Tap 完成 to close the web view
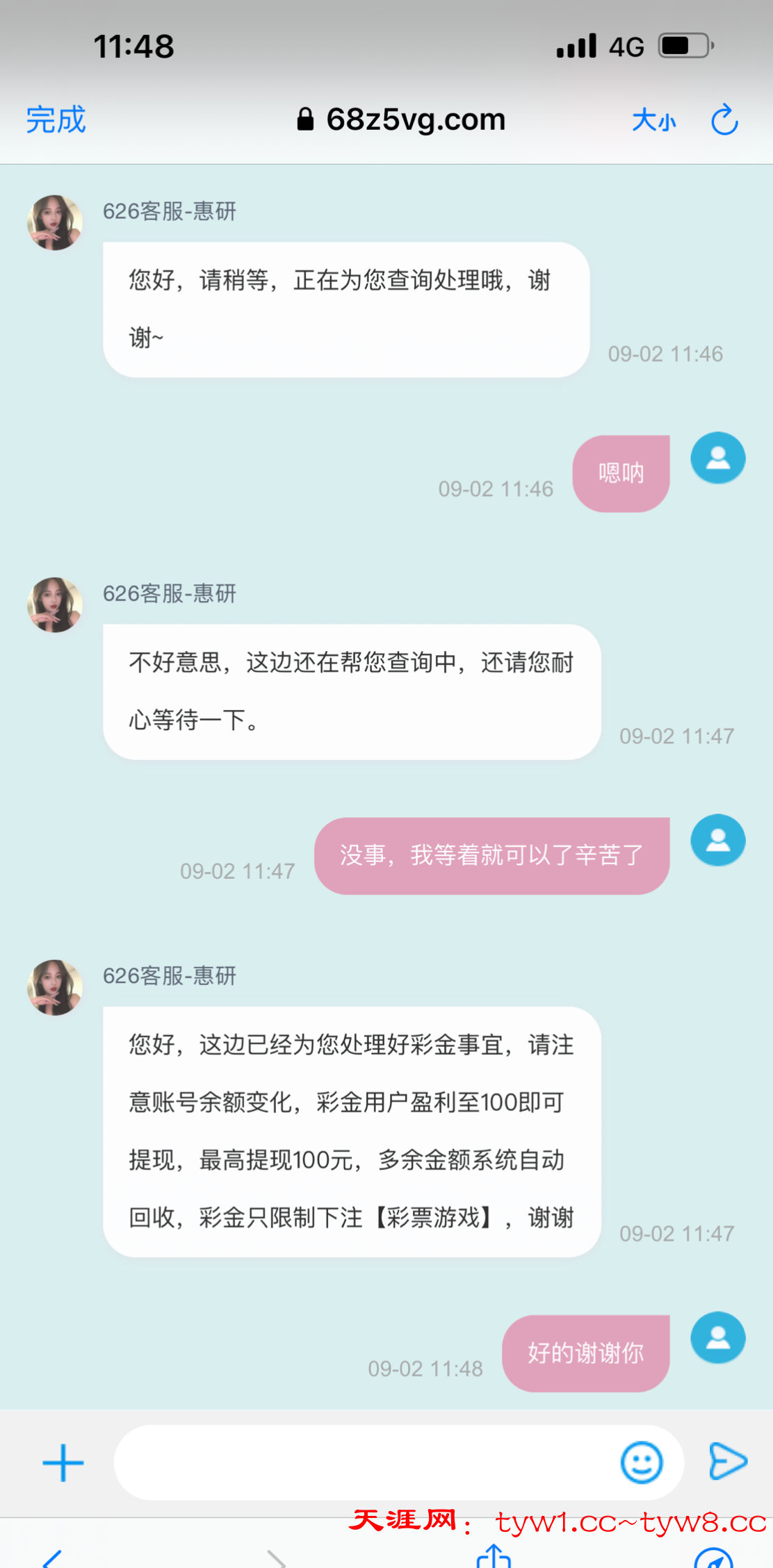This screenshot has height=1568, width=773. click(56, 119)
